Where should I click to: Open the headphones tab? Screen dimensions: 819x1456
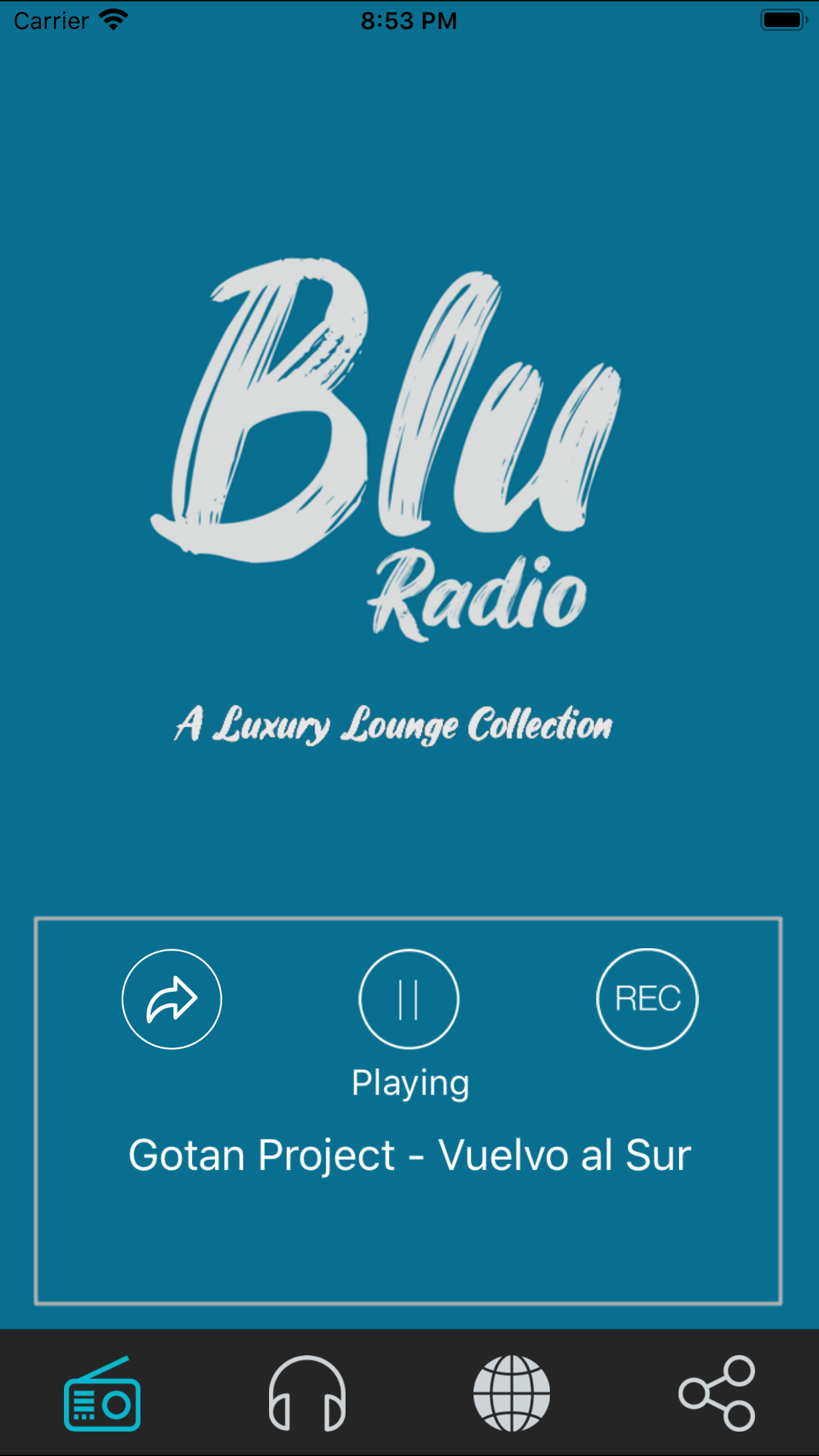[x=307, y=1393]
